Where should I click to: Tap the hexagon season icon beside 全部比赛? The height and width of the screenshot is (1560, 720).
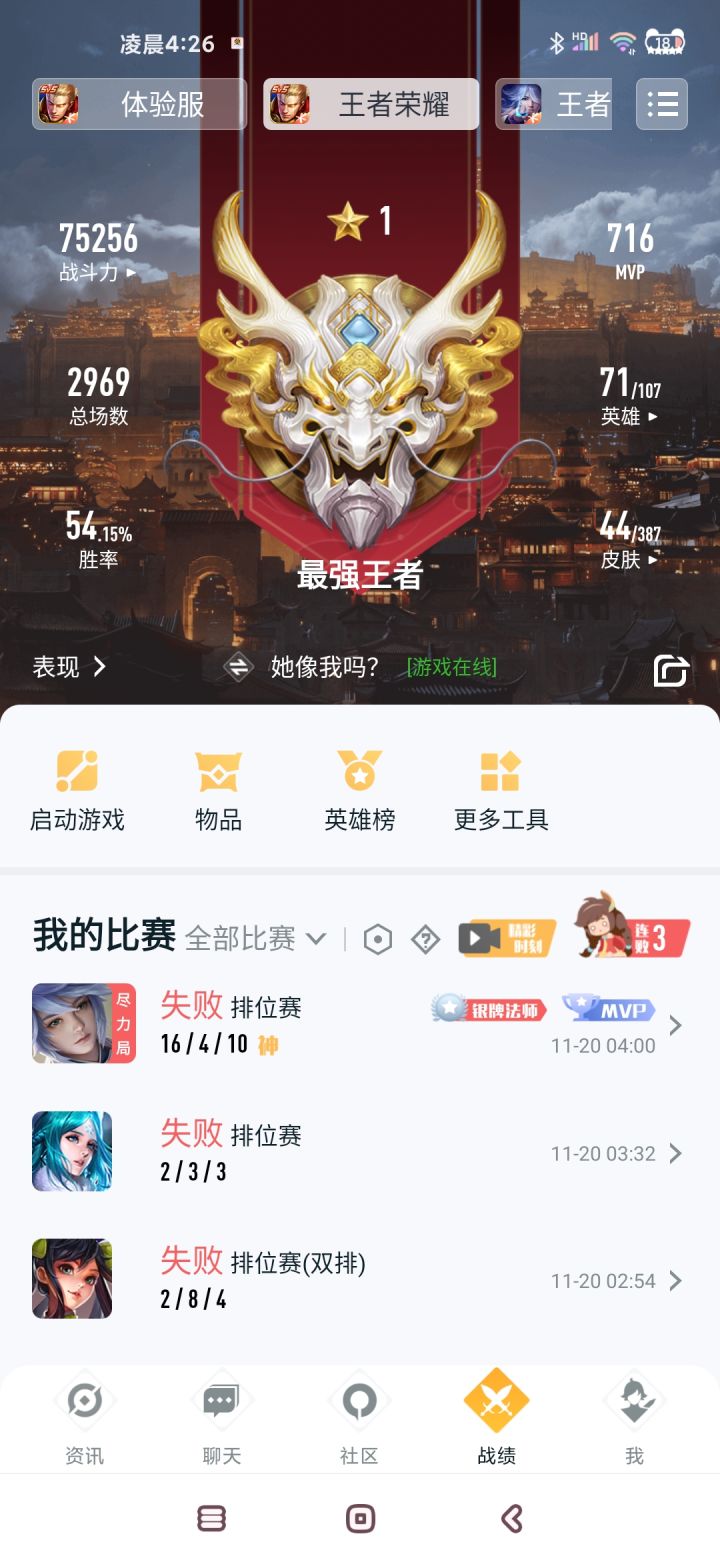click(x=377, y=939)
